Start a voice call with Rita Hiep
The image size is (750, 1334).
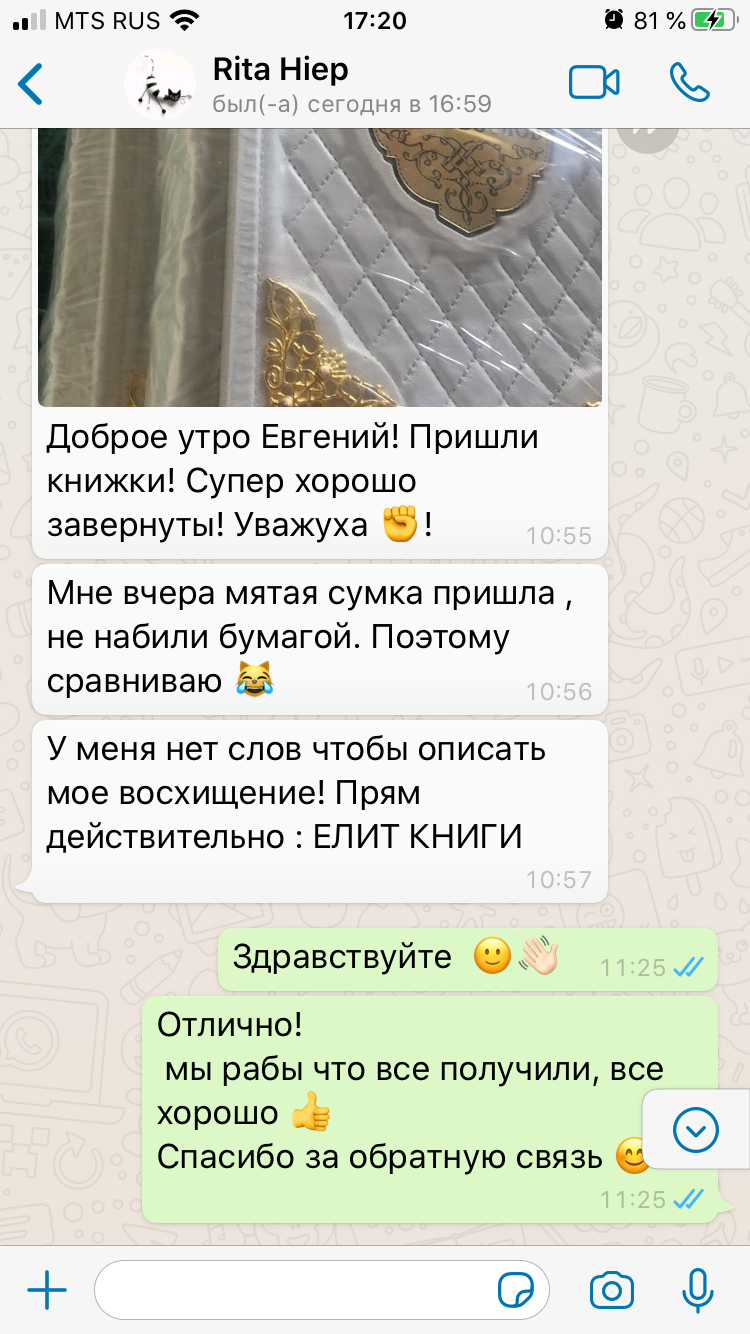689,84
